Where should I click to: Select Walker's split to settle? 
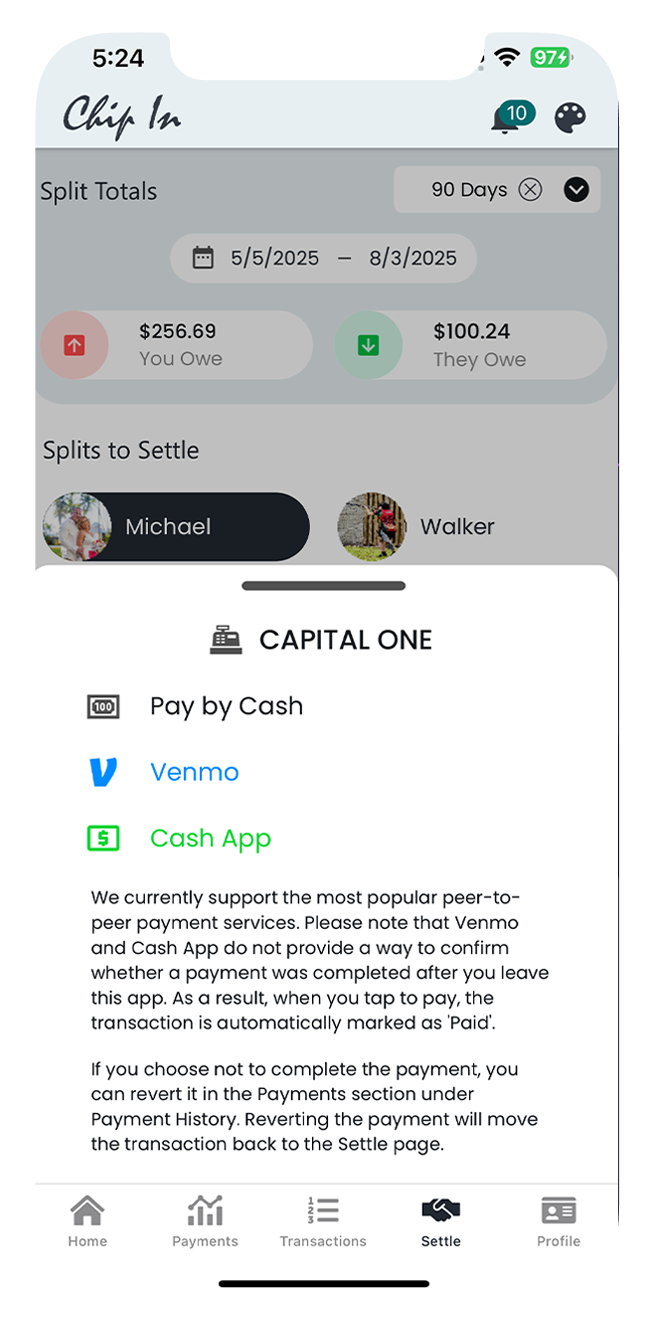(x=420, y=526)
